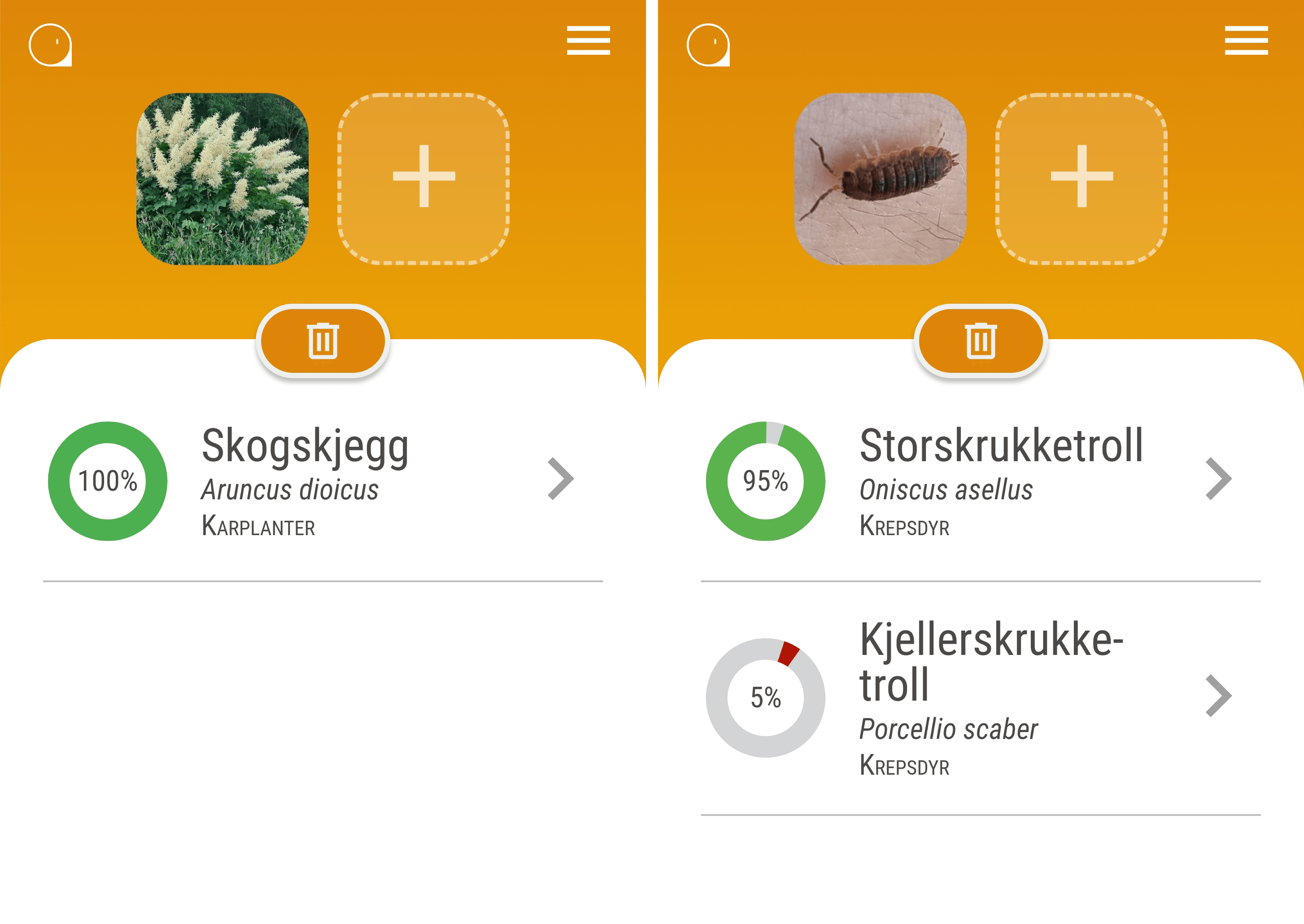Open the hamburger menu above the plant photo
The width and height of the screenshot is (1304, 924).
(588, 41)
